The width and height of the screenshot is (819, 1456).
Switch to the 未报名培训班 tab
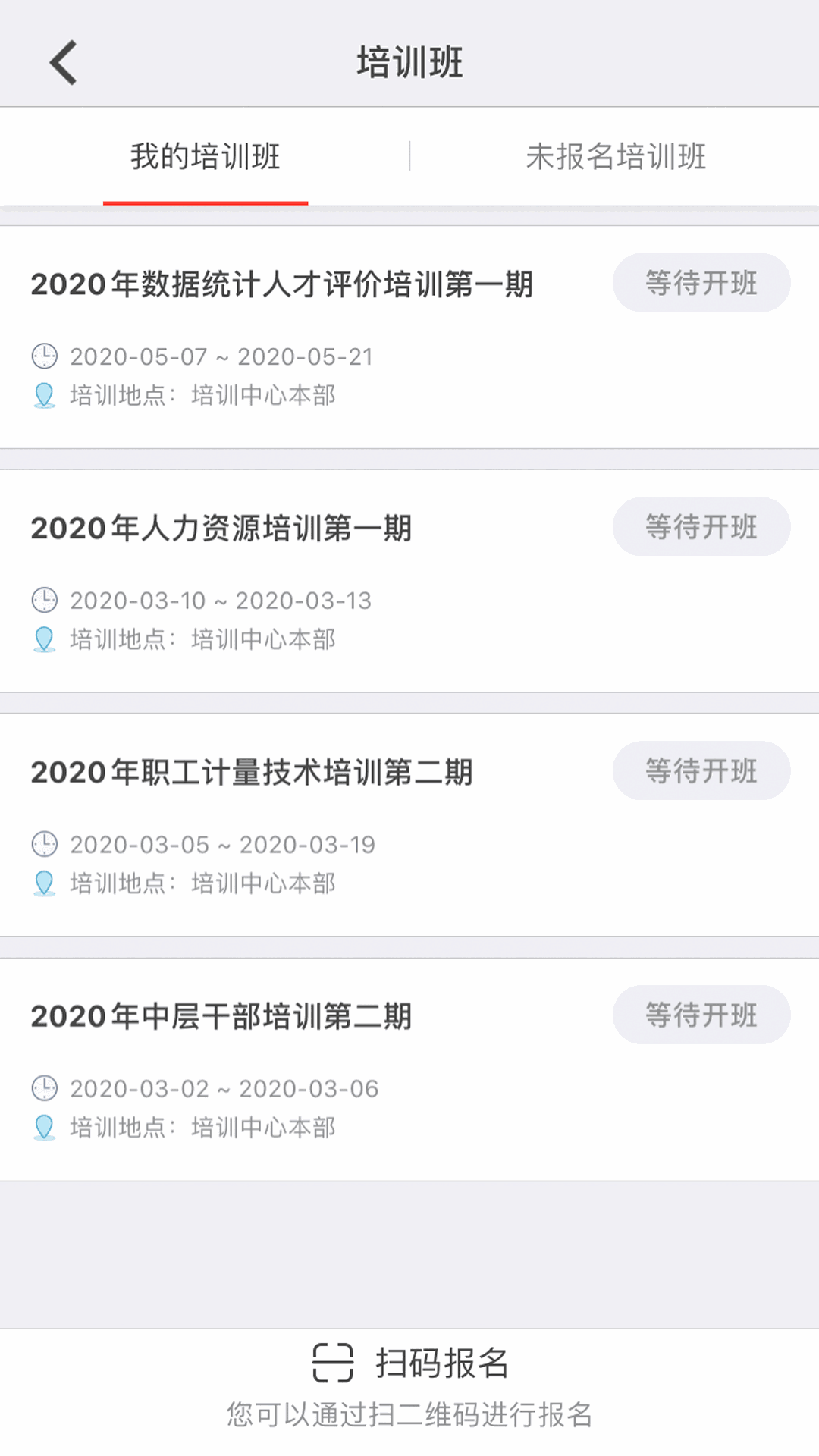[615, 157]
